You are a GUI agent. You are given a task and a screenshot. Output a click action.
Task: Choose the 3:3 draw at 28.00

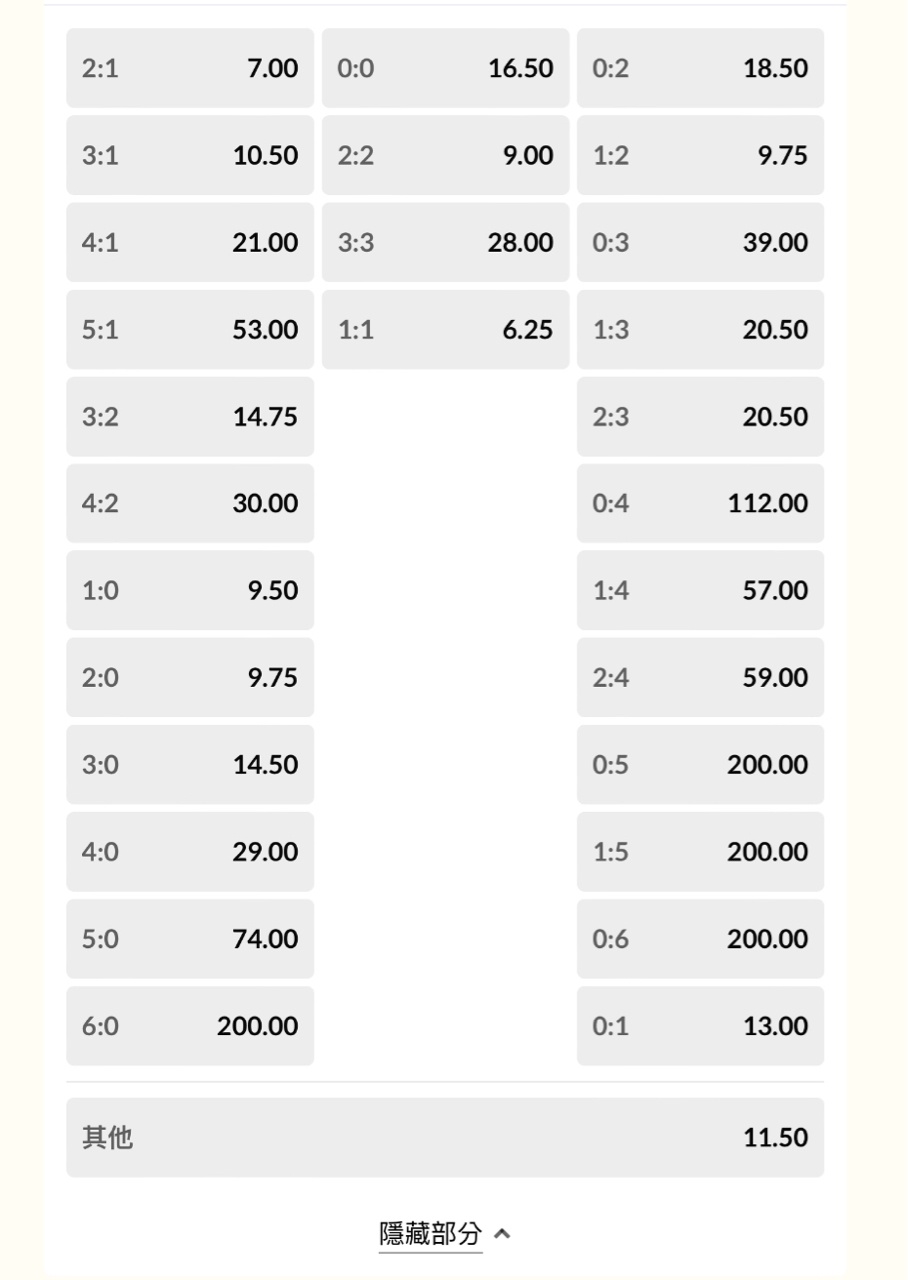(x=445, y=242)
